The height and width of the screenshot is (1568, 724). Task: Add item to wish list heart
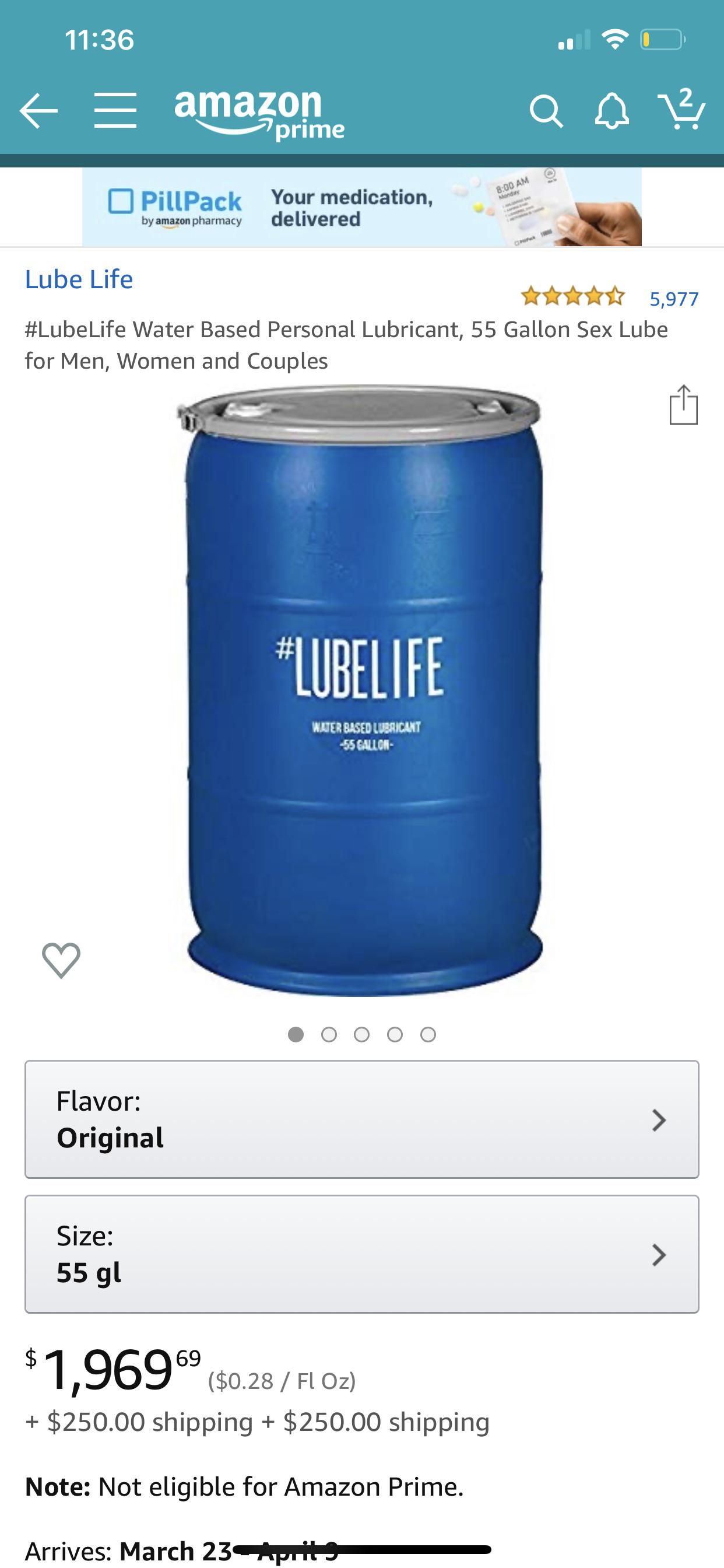(61, 960)
